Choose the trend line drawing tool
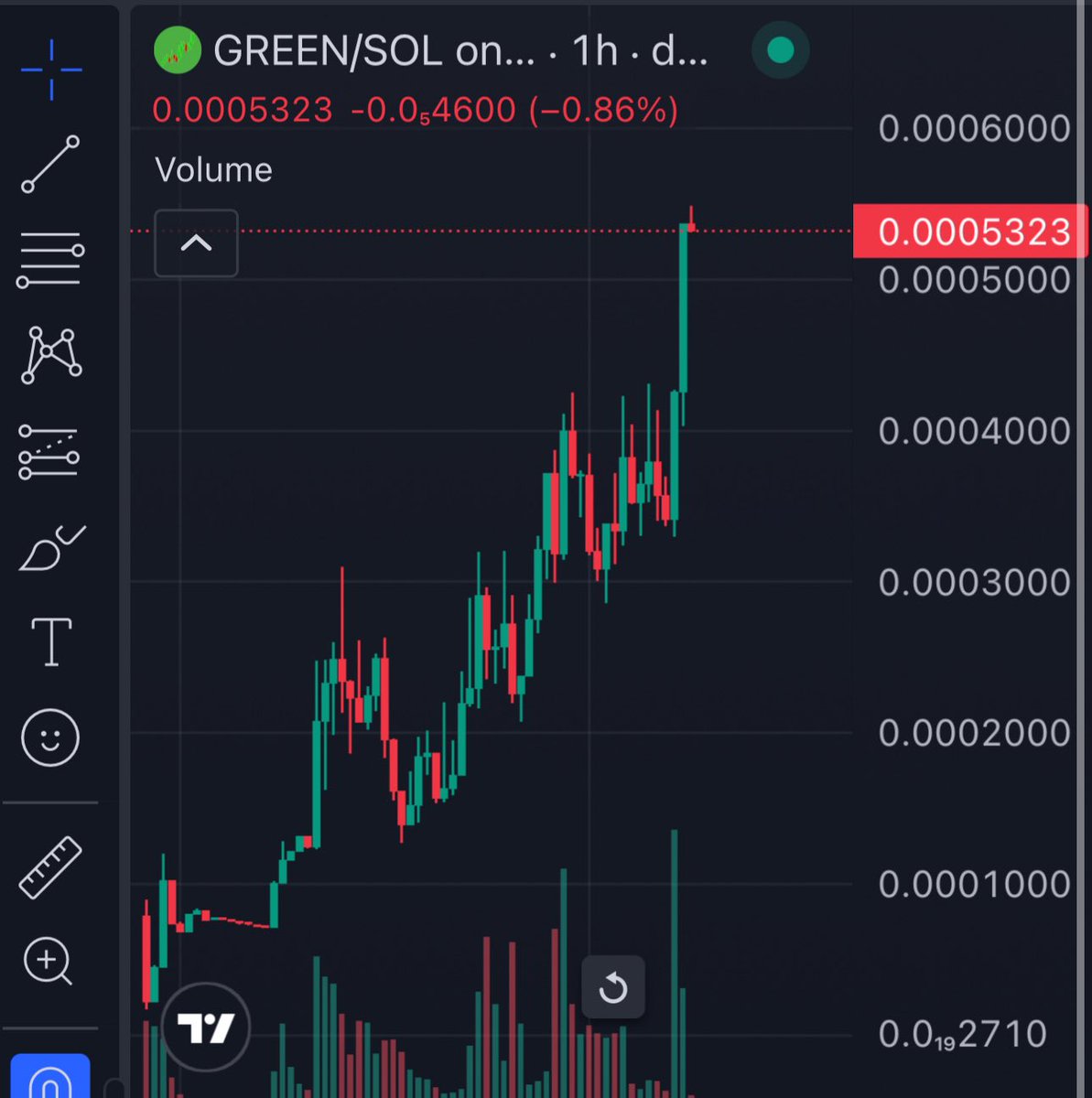 click(50, 164)
